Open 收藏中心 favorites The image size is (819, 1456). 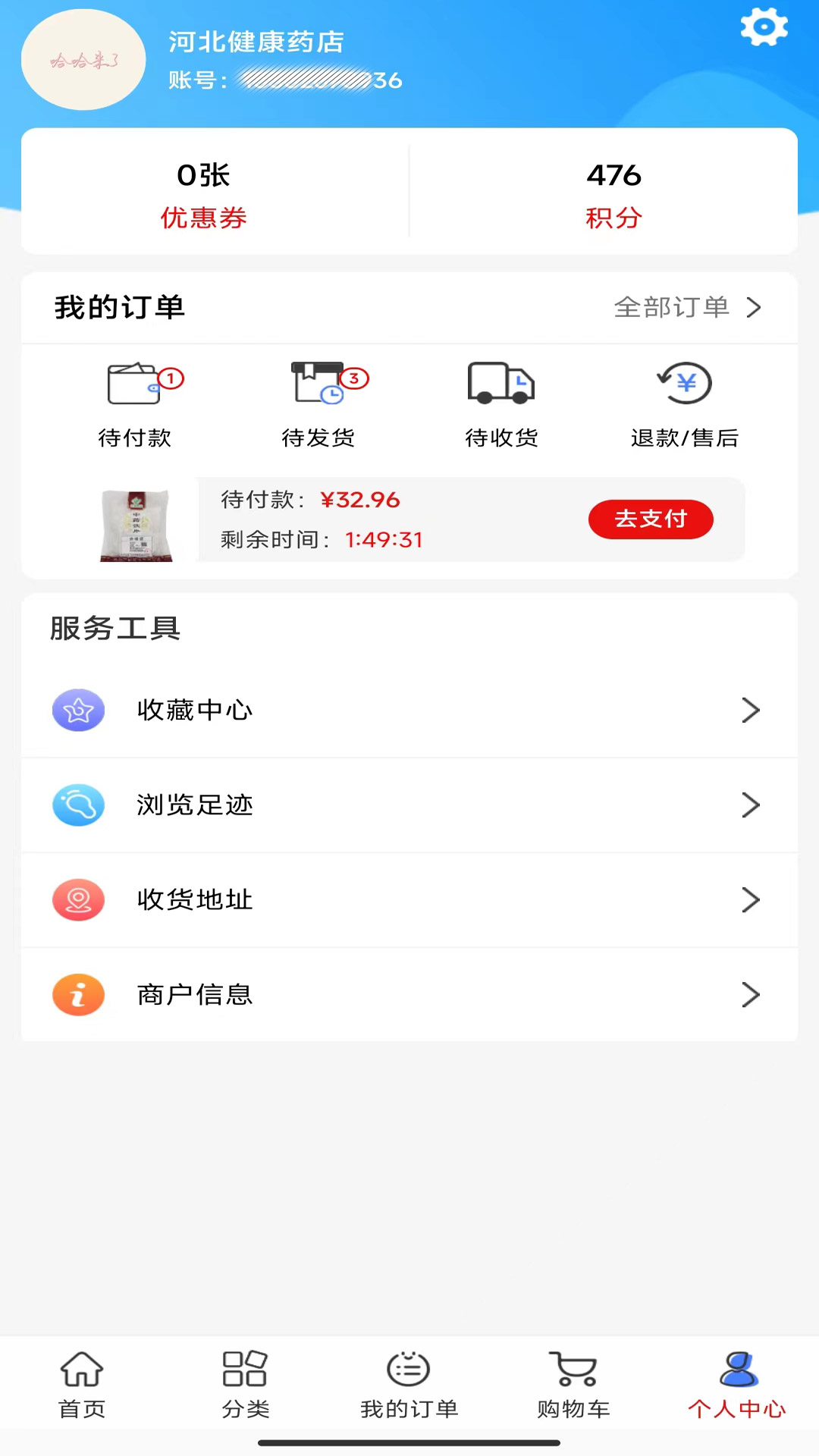tap(409, 710)
